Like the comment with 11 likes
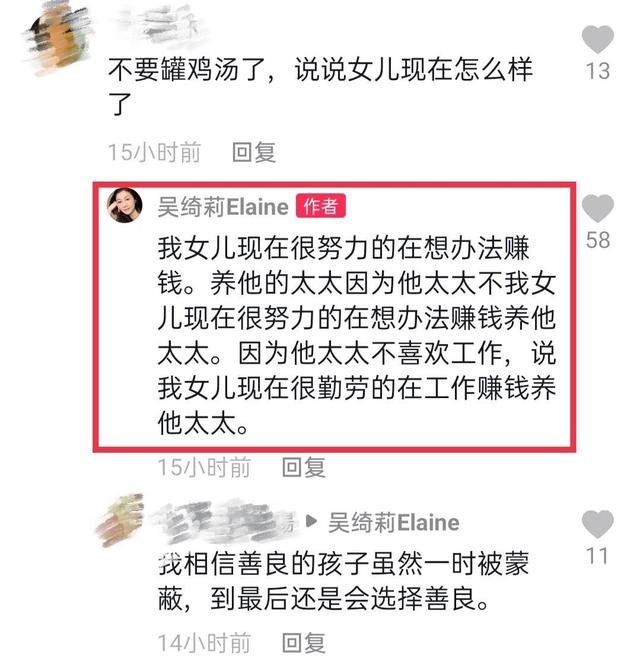The image size is (640, 664). [x=597, y=524]
